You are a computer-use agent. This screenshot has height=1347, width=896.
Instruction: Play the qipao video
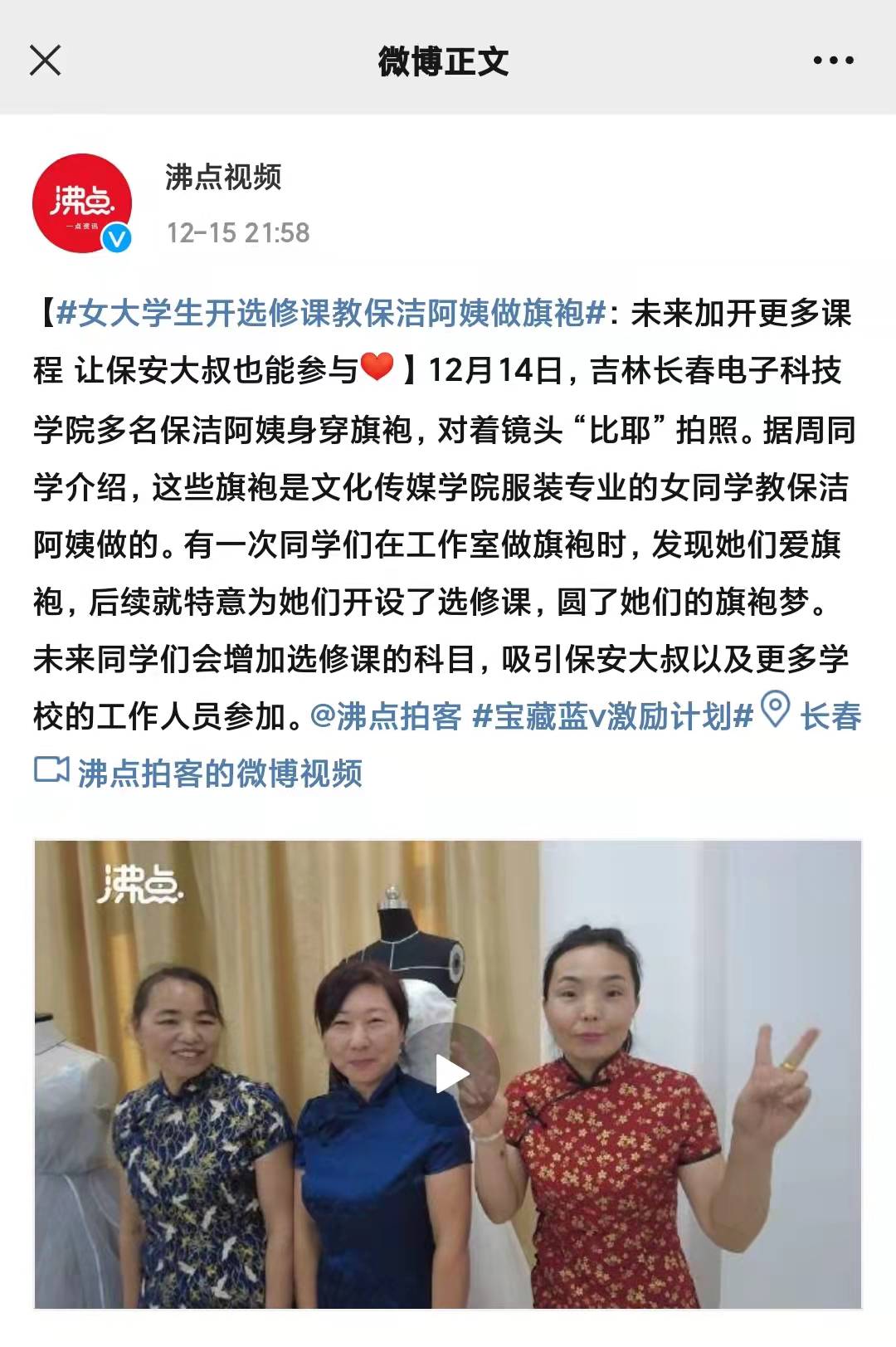452,1074
